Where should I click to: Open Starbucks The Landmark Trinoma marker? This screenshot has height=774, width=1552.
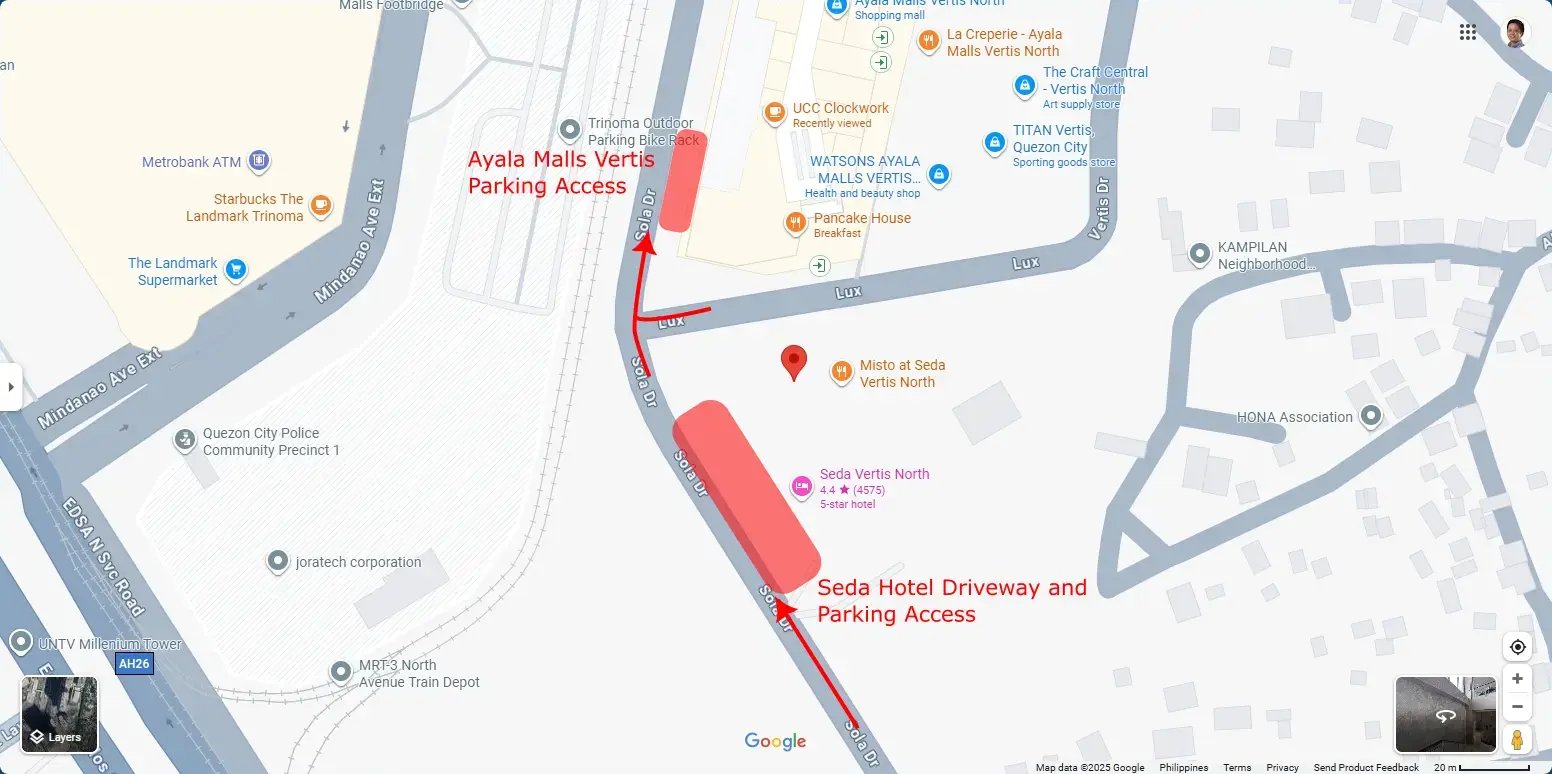pyautogui.click(x=320, y=206)
